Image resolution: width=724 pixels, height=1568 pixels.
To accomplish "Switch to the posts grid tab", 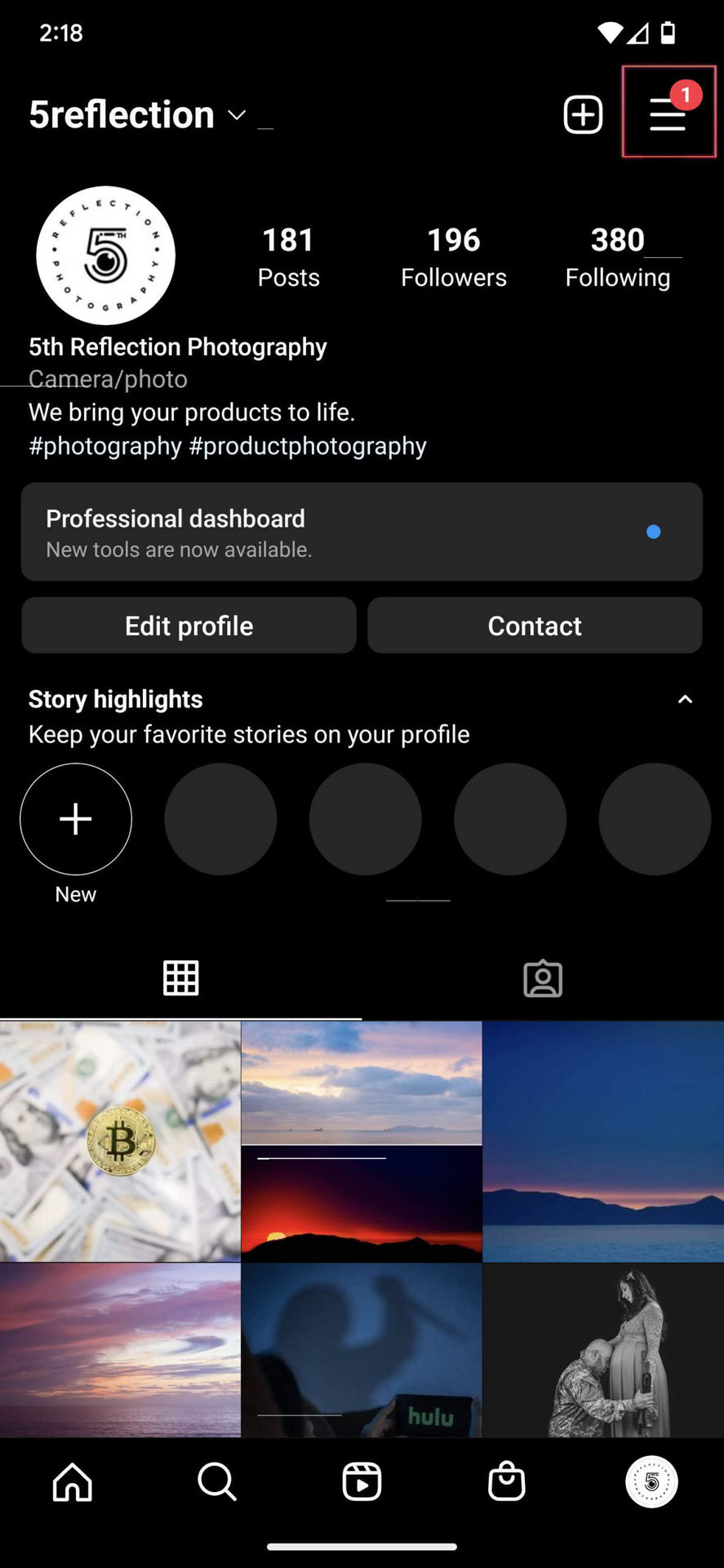I will [180, 978].
